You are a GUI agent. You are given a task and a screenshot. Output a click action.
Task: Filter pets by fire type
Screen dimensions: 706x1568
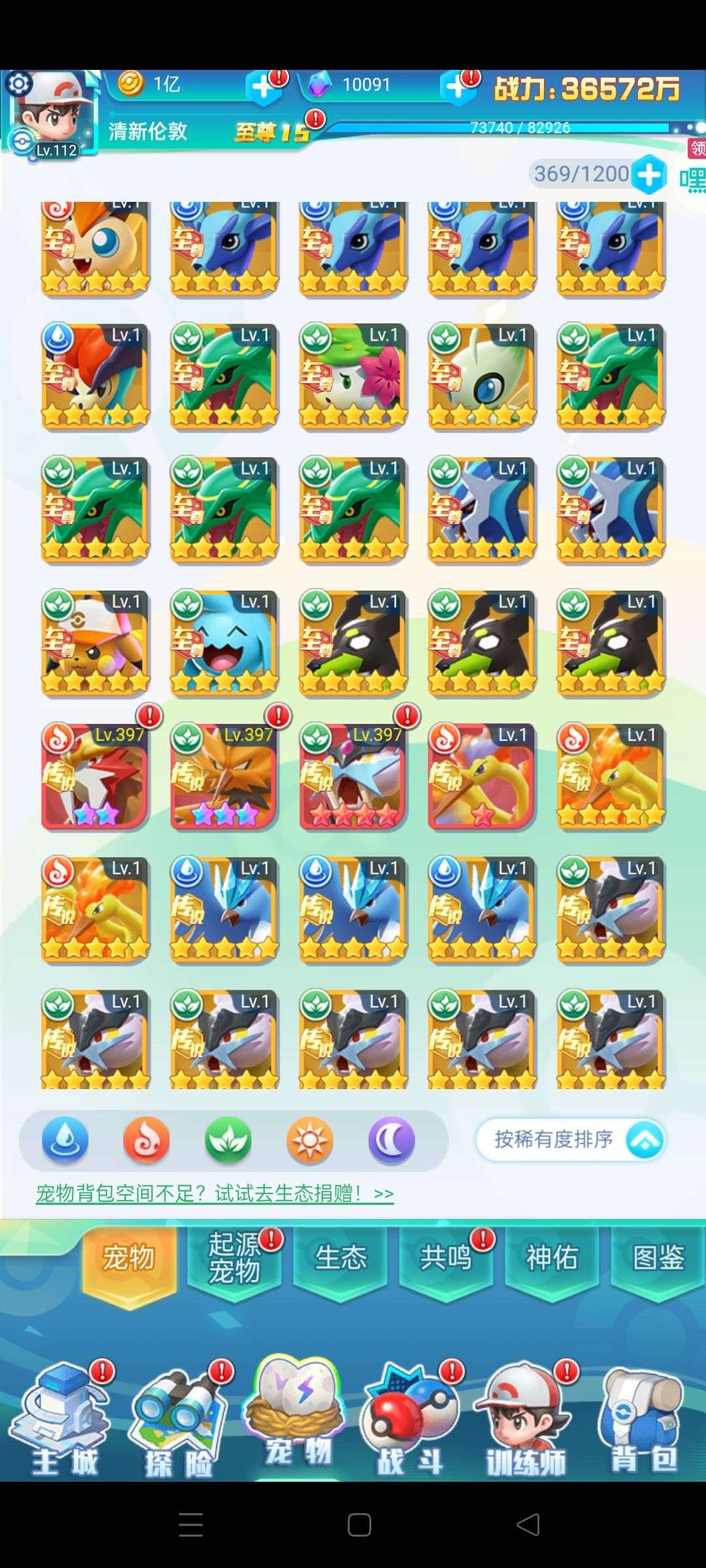click(146, 1140)
